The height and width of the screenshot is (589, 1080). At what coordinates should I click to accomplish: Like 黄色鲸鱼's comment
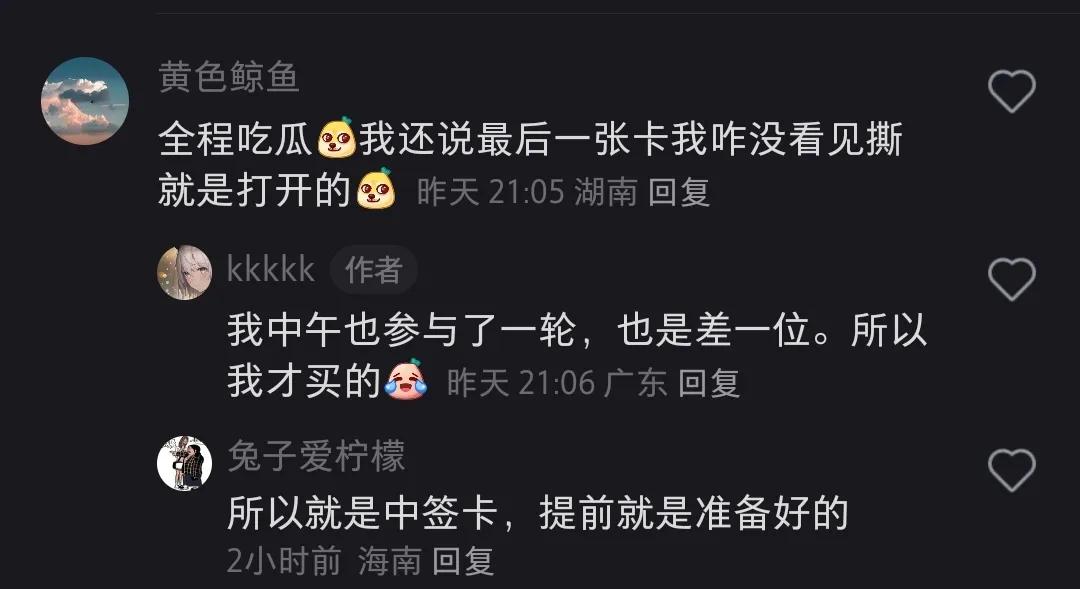coord(1012,91)
